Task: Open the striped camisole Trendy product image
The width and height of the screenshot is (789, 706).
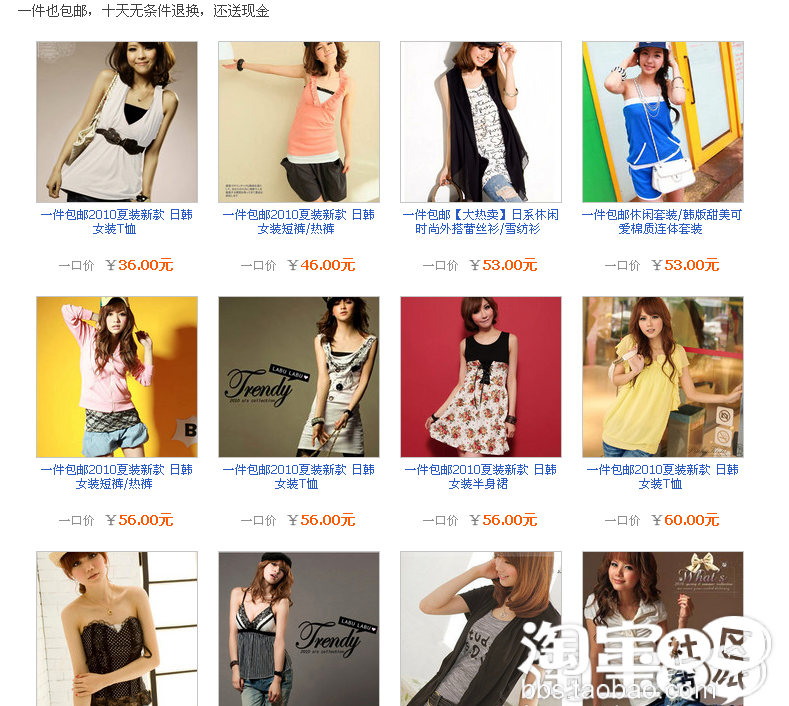Action: tap(298, 628)
